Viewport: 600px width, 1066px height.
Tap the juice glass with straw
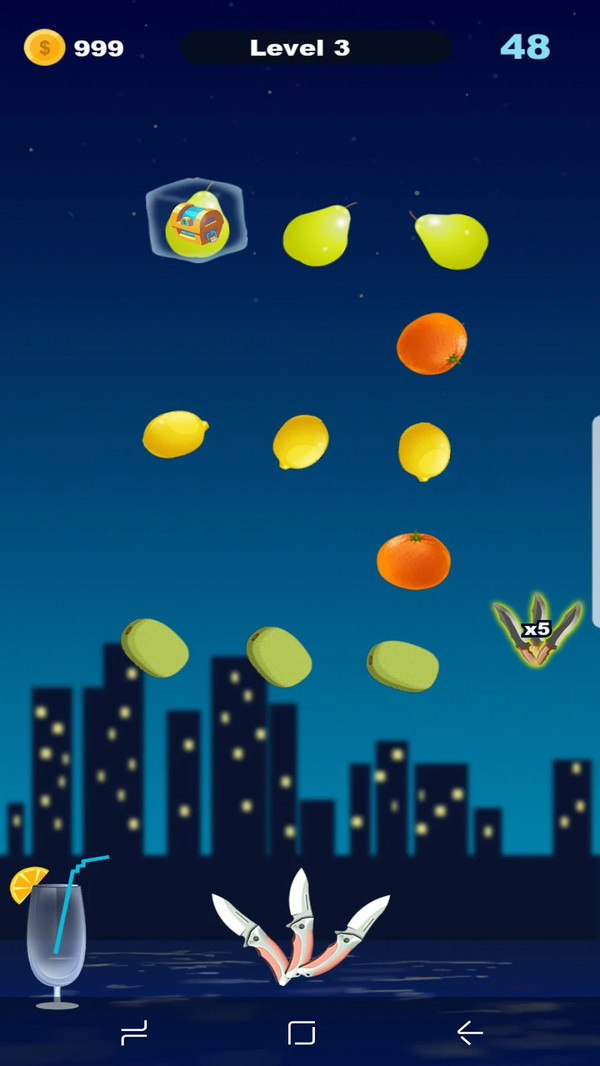[55, 940]
